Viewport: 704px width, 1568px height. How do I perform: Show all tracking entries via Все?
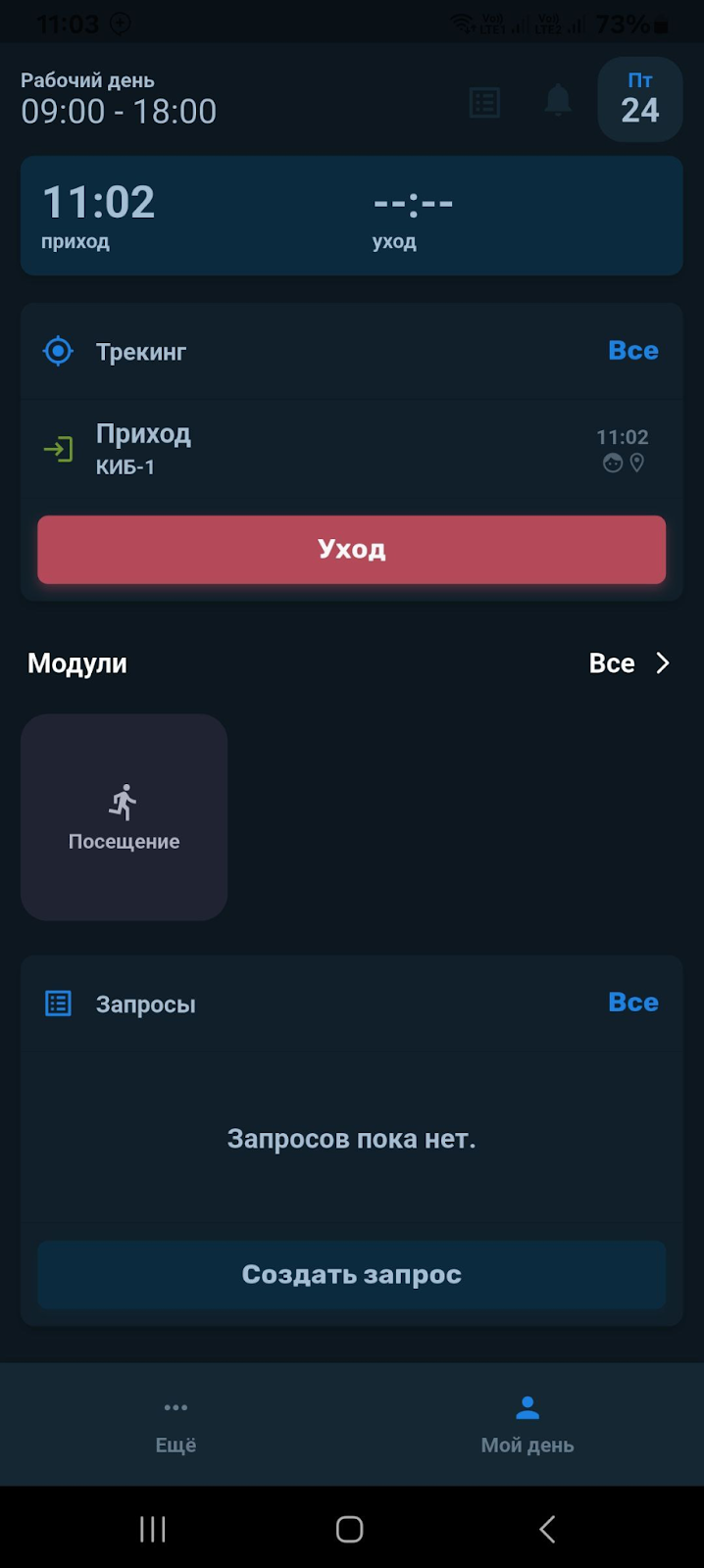(x=632, y=351)
